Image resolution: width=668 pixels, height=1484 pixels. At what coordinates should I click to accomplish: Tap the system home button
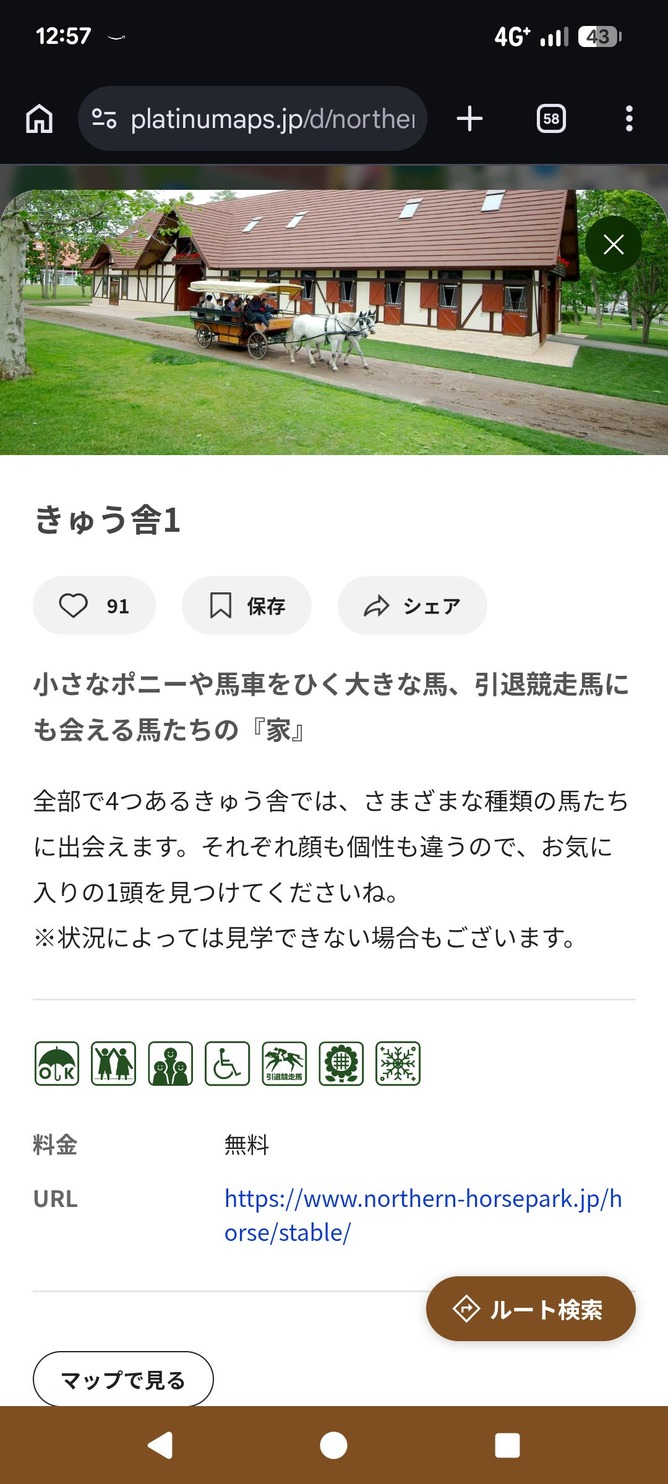[x=334, y=1445]
